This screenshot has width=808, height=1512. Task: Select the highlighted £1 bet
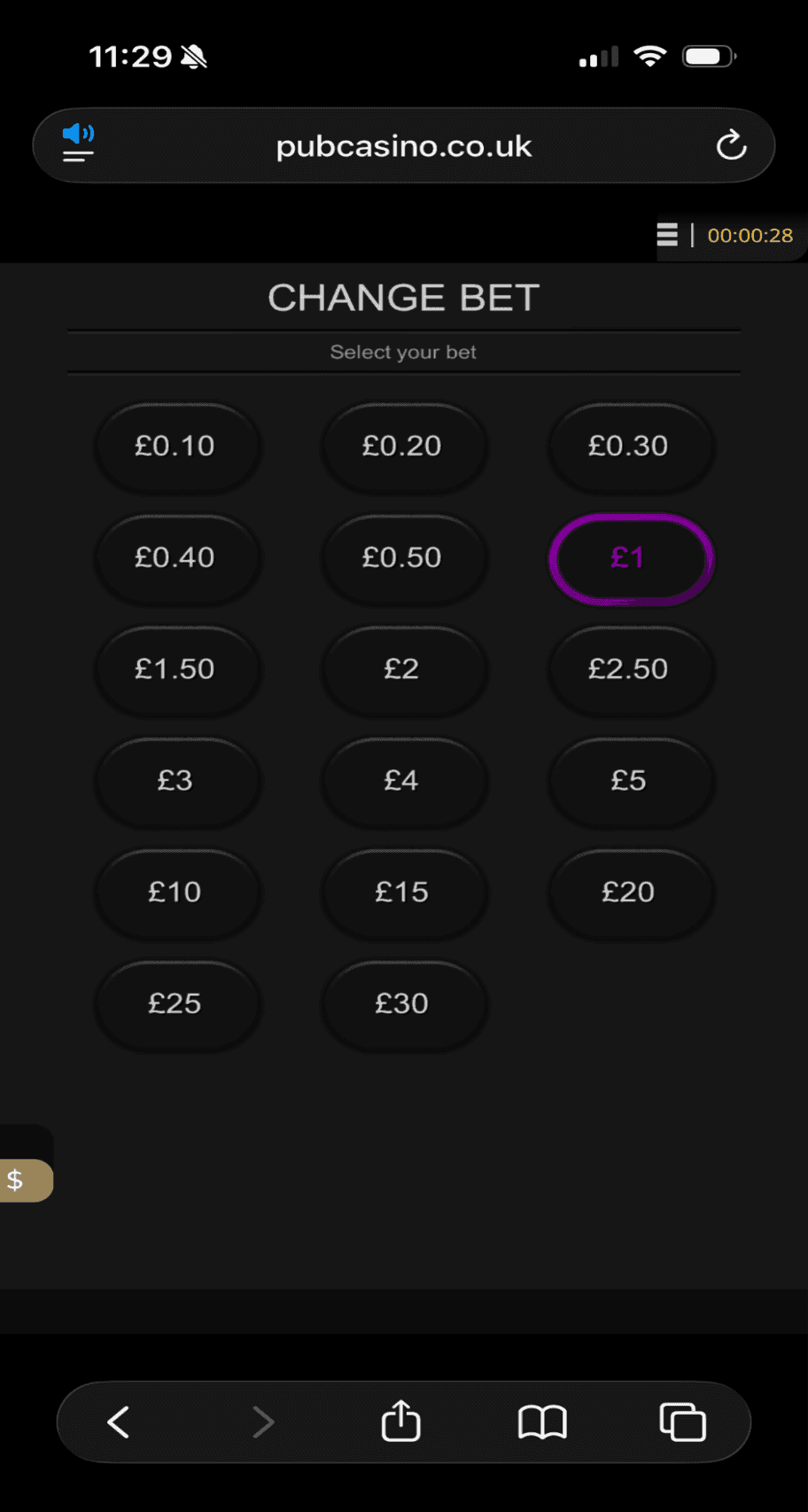point(630,558)
